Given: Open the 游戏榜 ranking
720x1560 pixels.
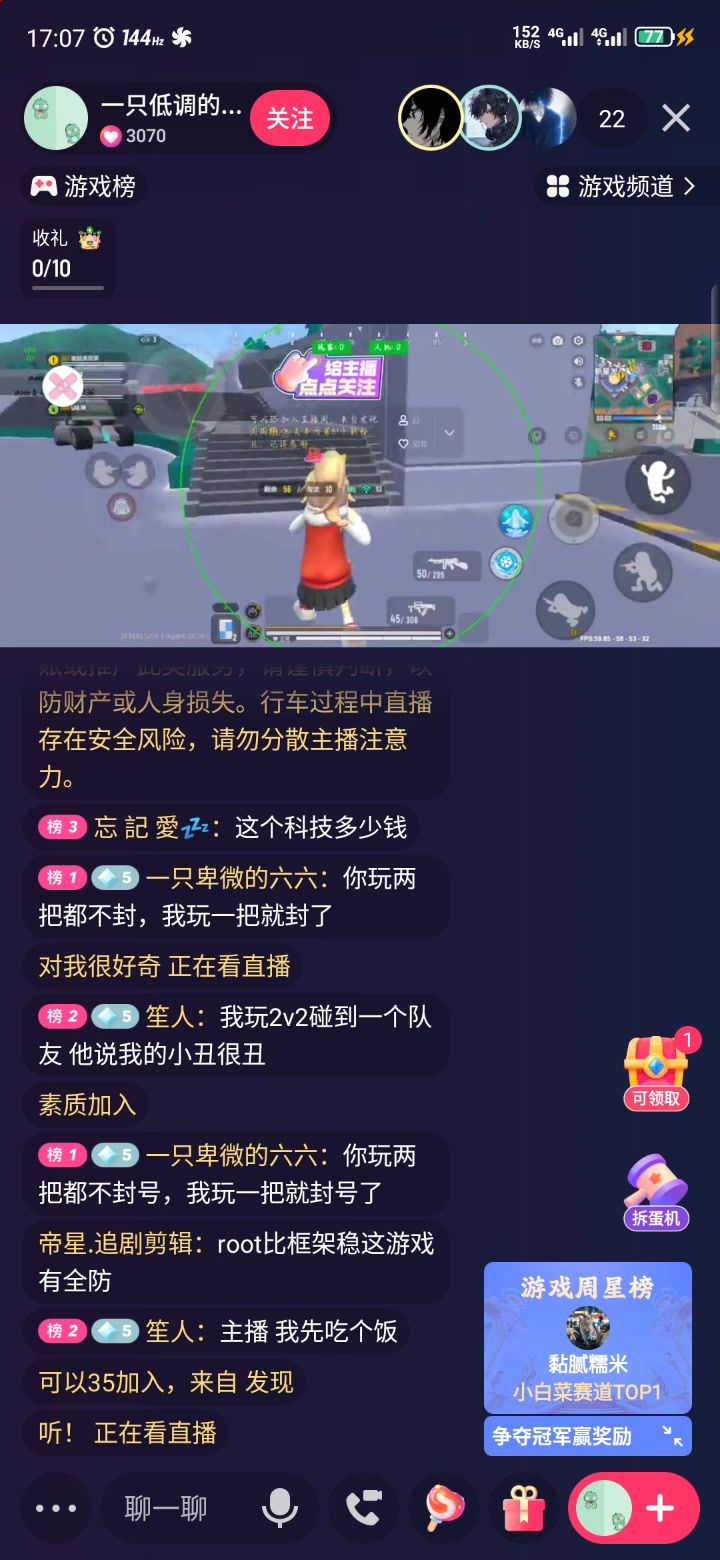Looking at the screenshot, I should click(84, 186).
